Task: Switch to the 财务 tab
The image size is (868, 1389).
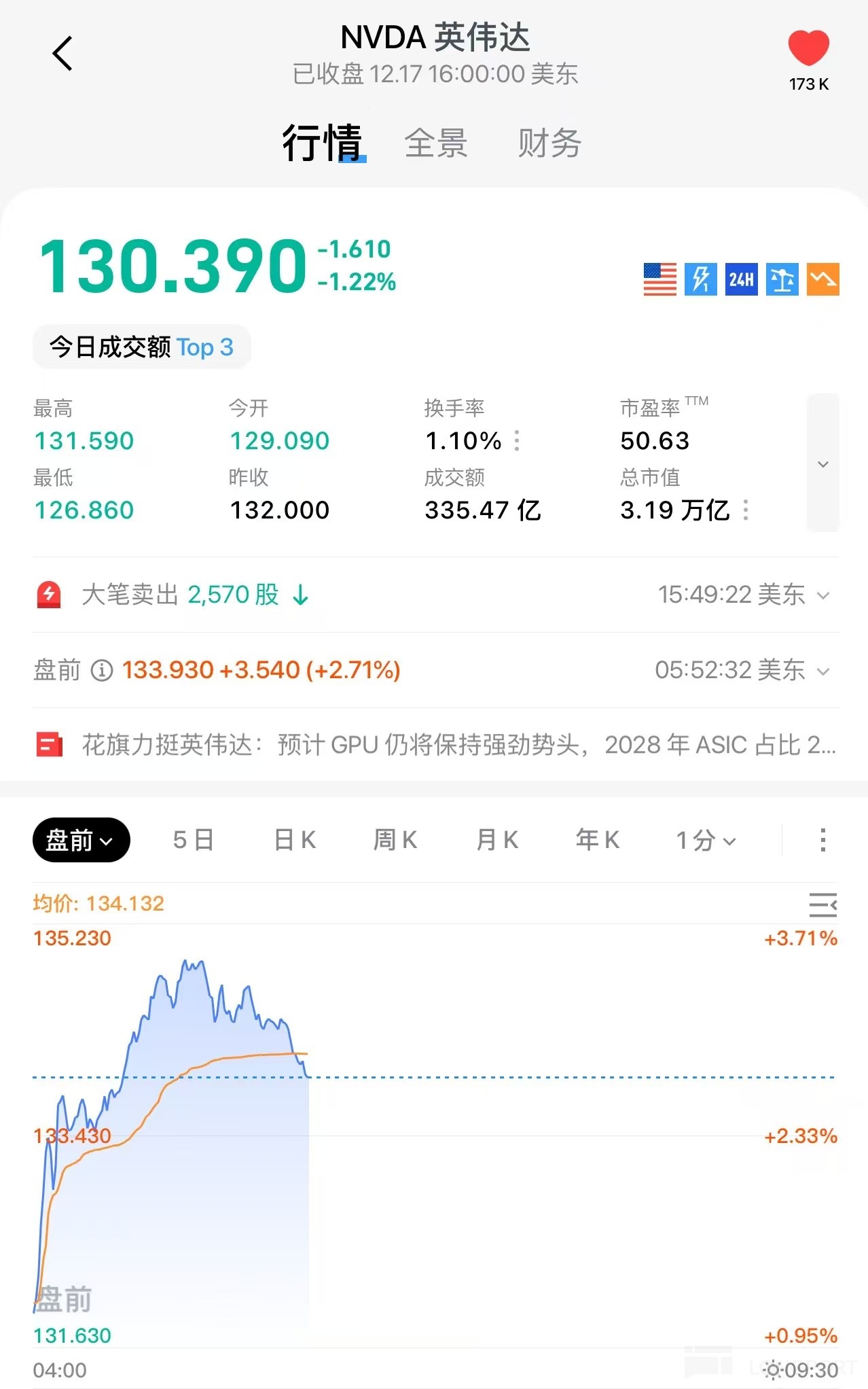Action: 549,143
